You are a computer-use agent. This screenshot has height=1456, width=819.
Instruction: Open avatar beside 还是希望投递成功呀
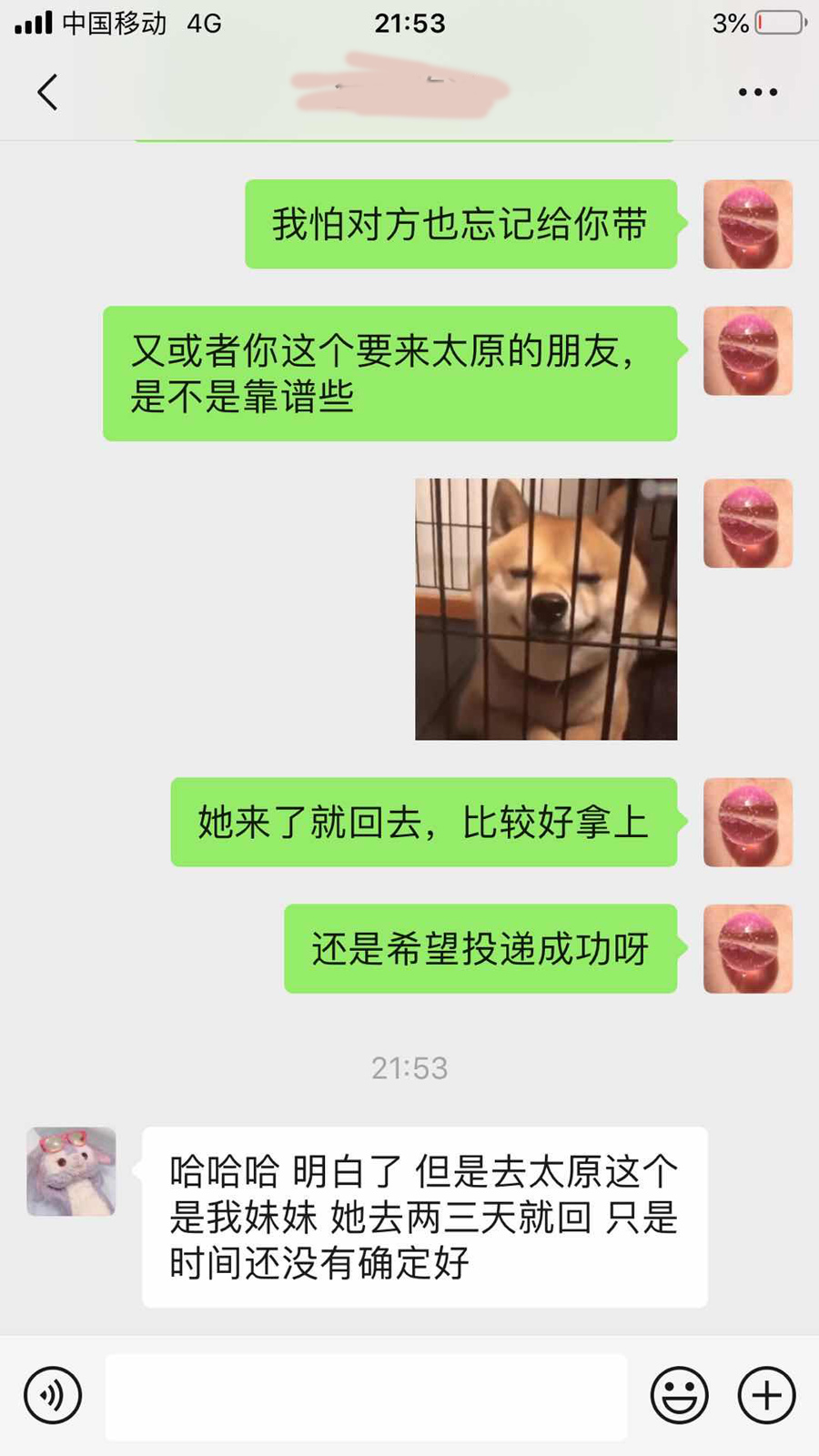click(747, 948)
